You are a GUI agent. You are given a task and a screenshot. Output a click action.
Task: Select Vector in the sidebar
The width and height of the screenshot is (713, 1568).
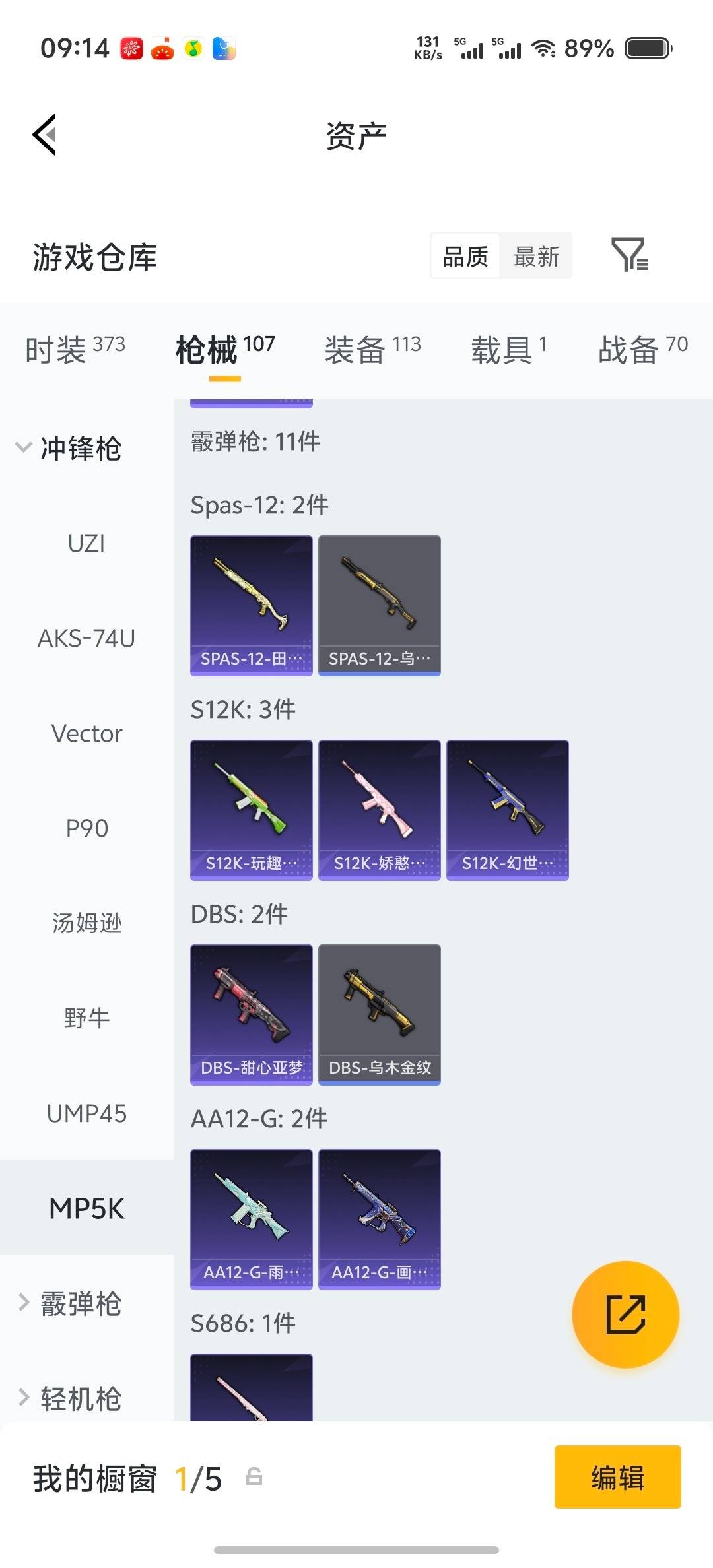point(86,733)
